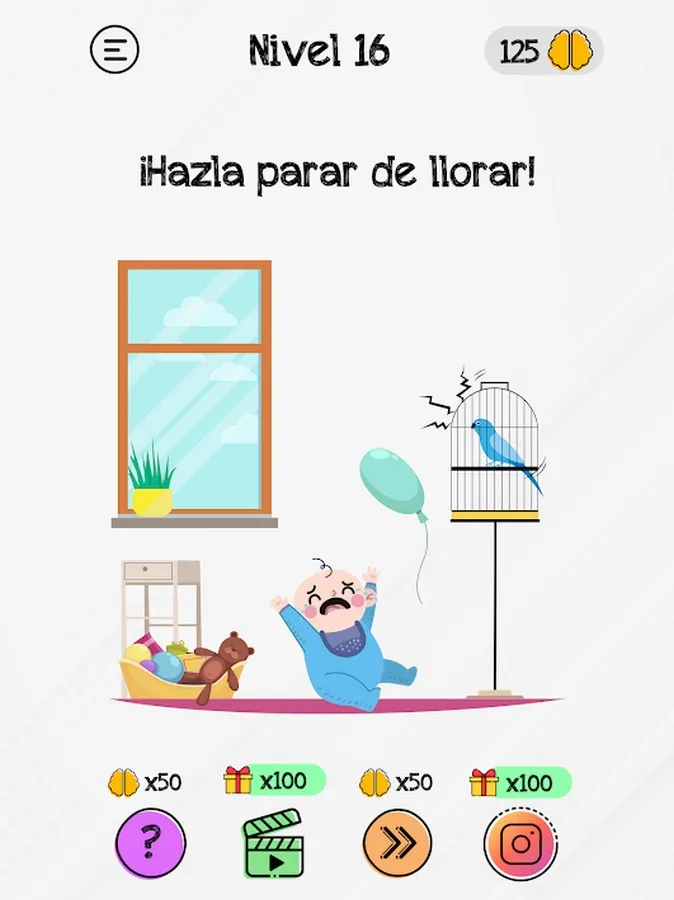674x900 pixels.
Task: Tap the teddy bear in the basket
Action: click(x=222, y=662)
